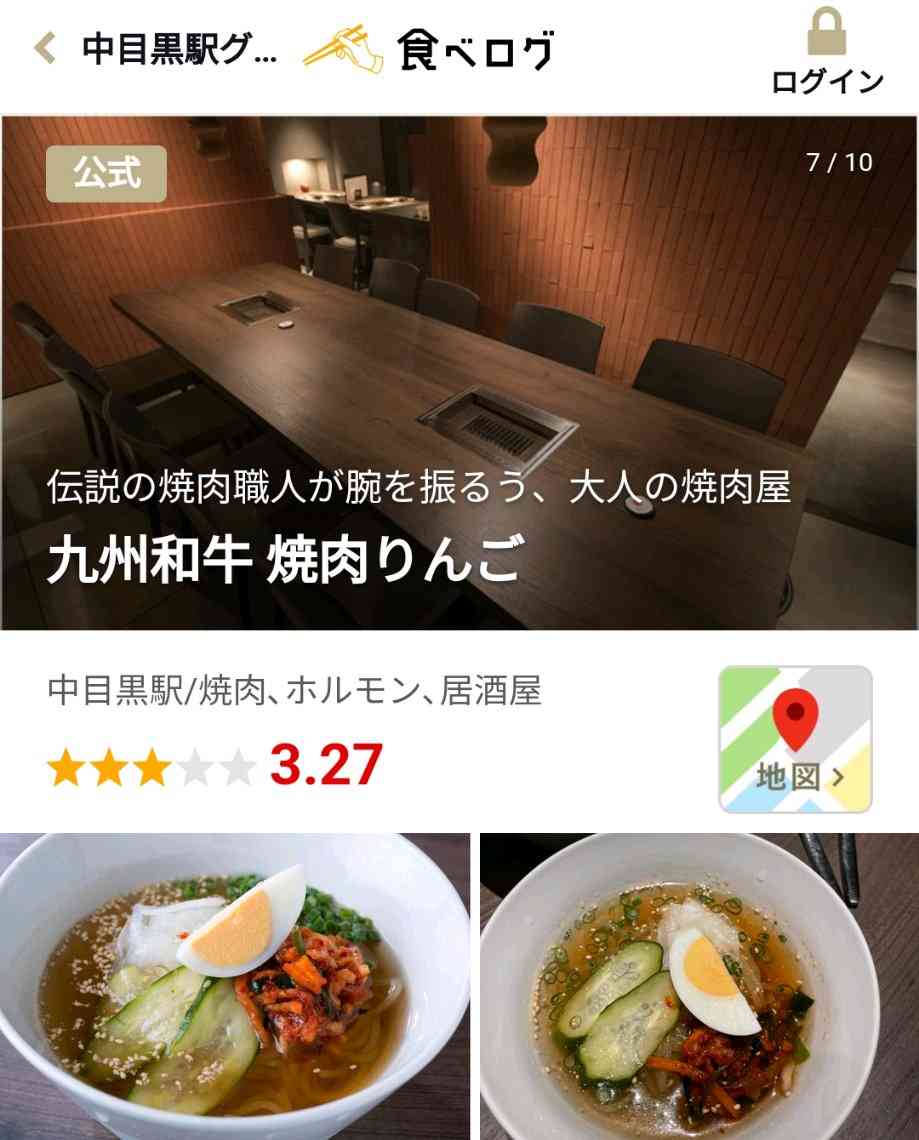This screenshot has height=1140, width=919.
Task: Tap the 公式 official badge
Action: [x=106, y=173]
